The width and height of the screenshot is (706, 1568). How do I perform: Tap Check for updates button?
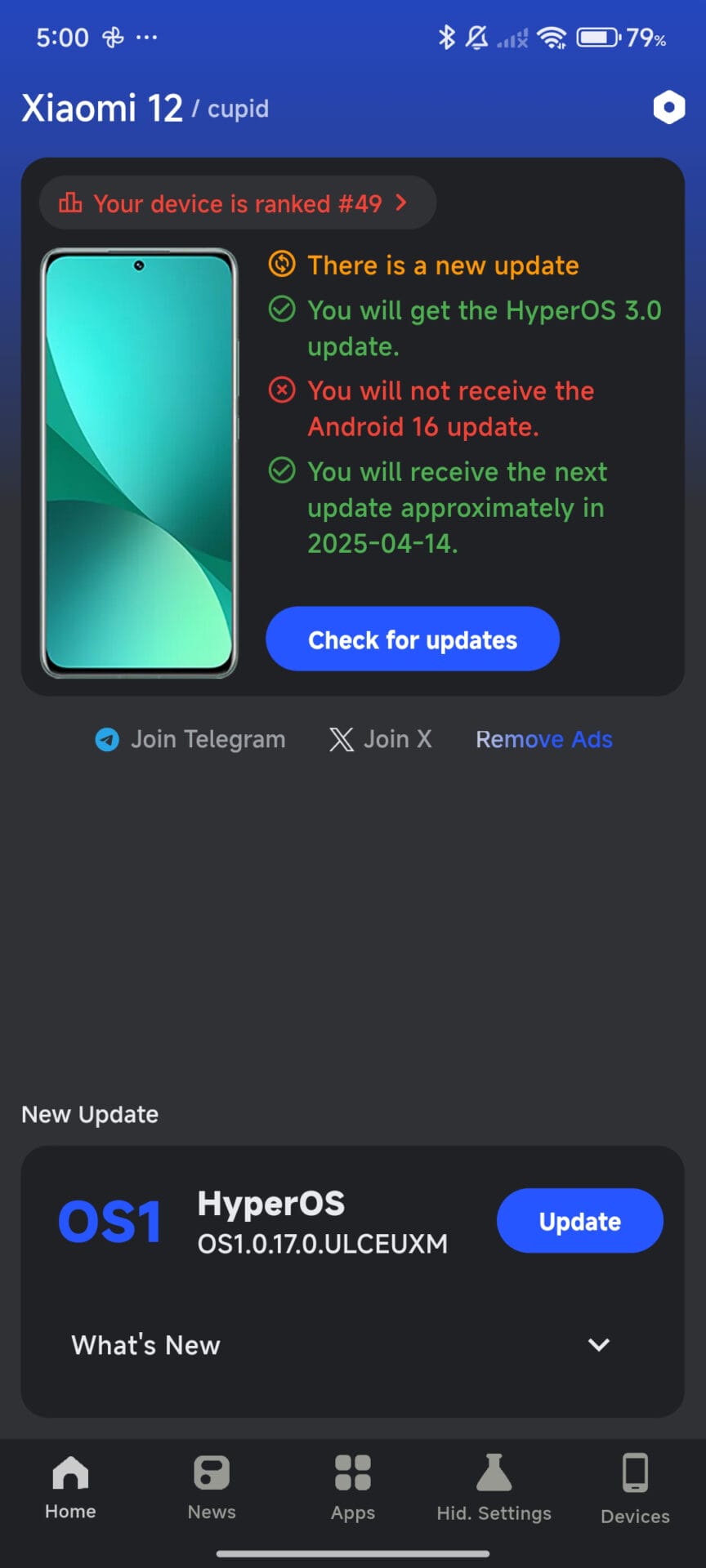pyautogui.click(x=413, y=639)
